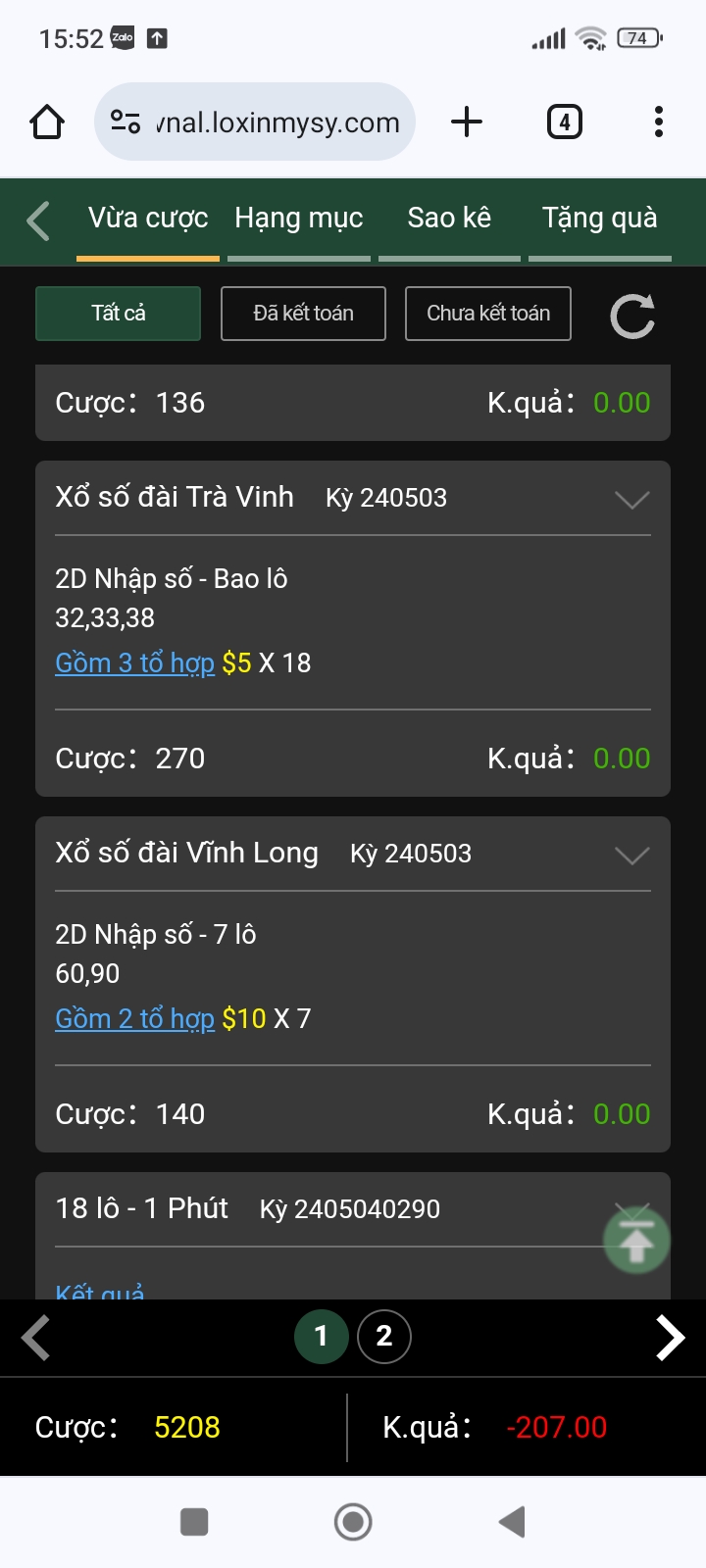The image size is (706, 1568).
Task: Go back using the header arrow
Action: (x=38, y=220)
